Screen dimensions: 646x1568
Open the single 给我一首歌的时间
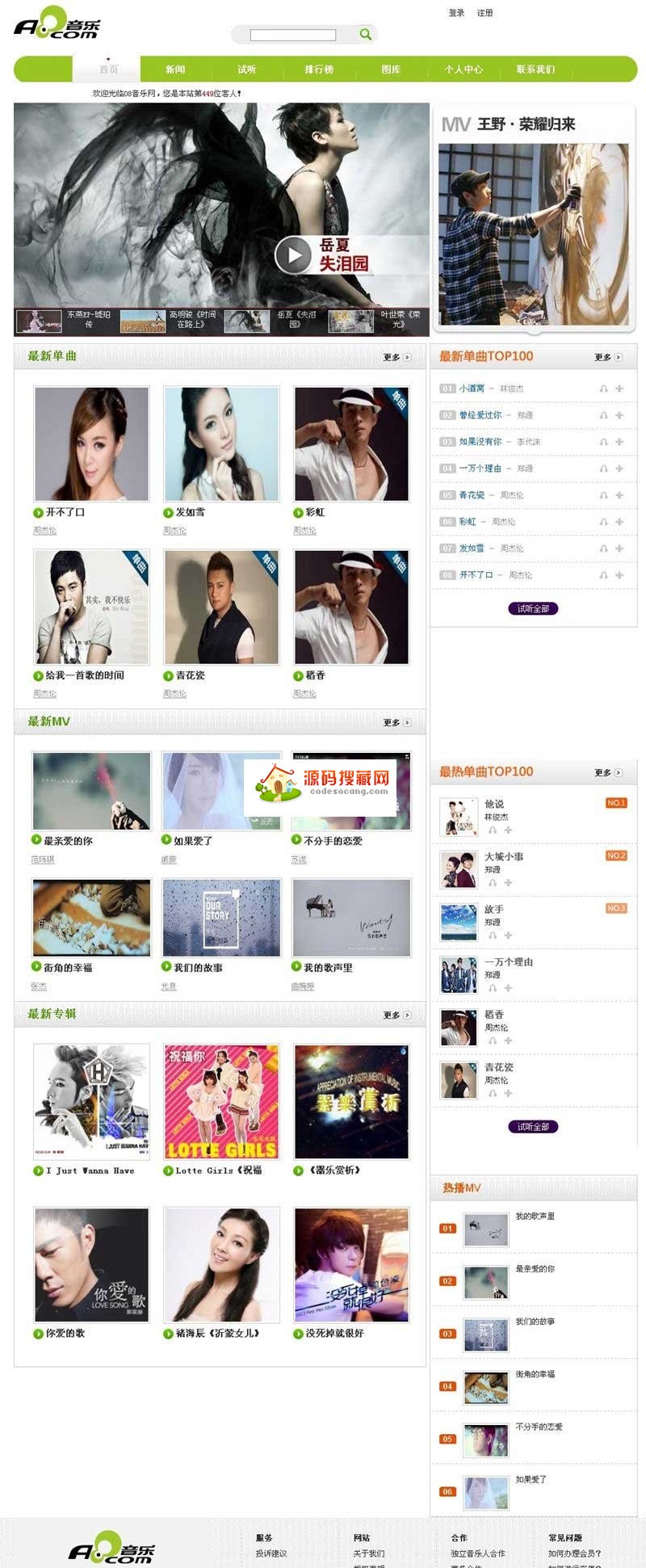pyautogui.click(x=85, y=675)
